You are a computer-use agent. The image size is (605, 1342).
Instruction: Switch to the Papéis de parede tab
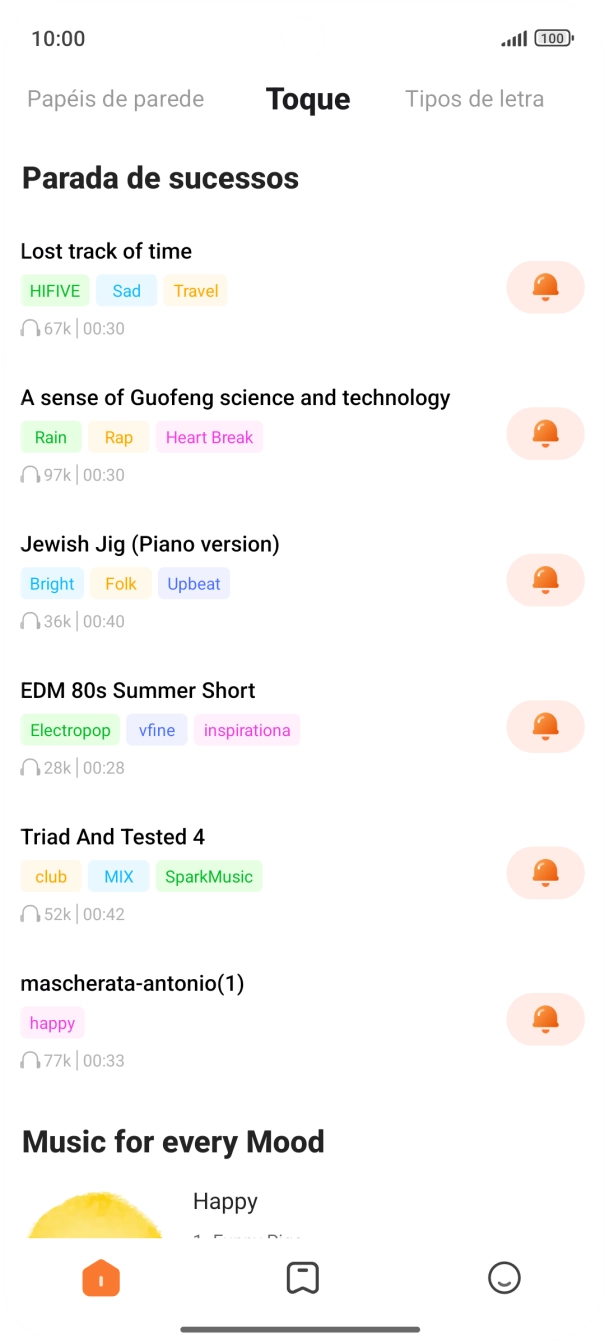click(115, 99)
